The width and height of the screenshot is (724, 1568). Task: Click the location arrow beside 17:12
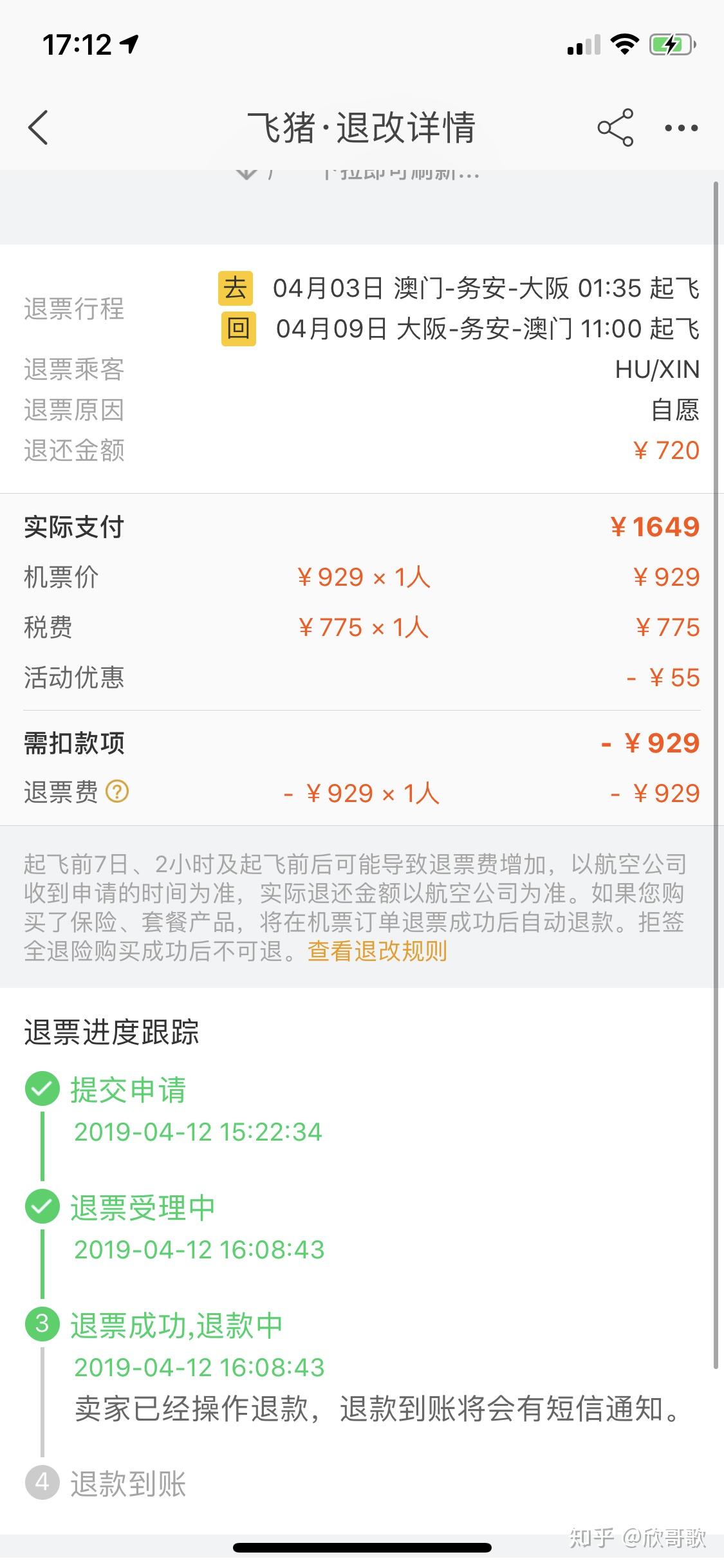(x=129, y=44)
